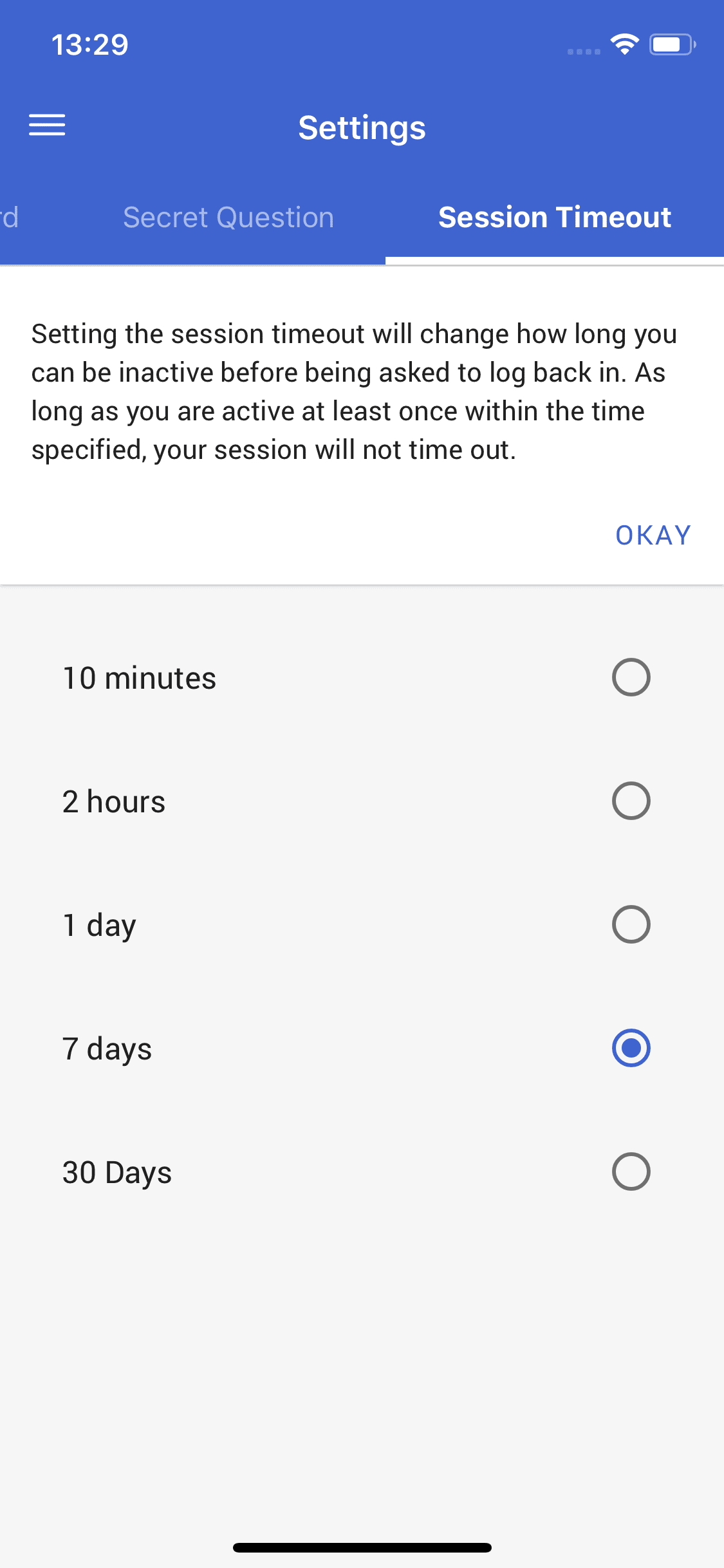The height and width of the screenshot is (1568, 724).
Task: Choose the 10 minutes timeout
Action: click(x=631, y=677)
